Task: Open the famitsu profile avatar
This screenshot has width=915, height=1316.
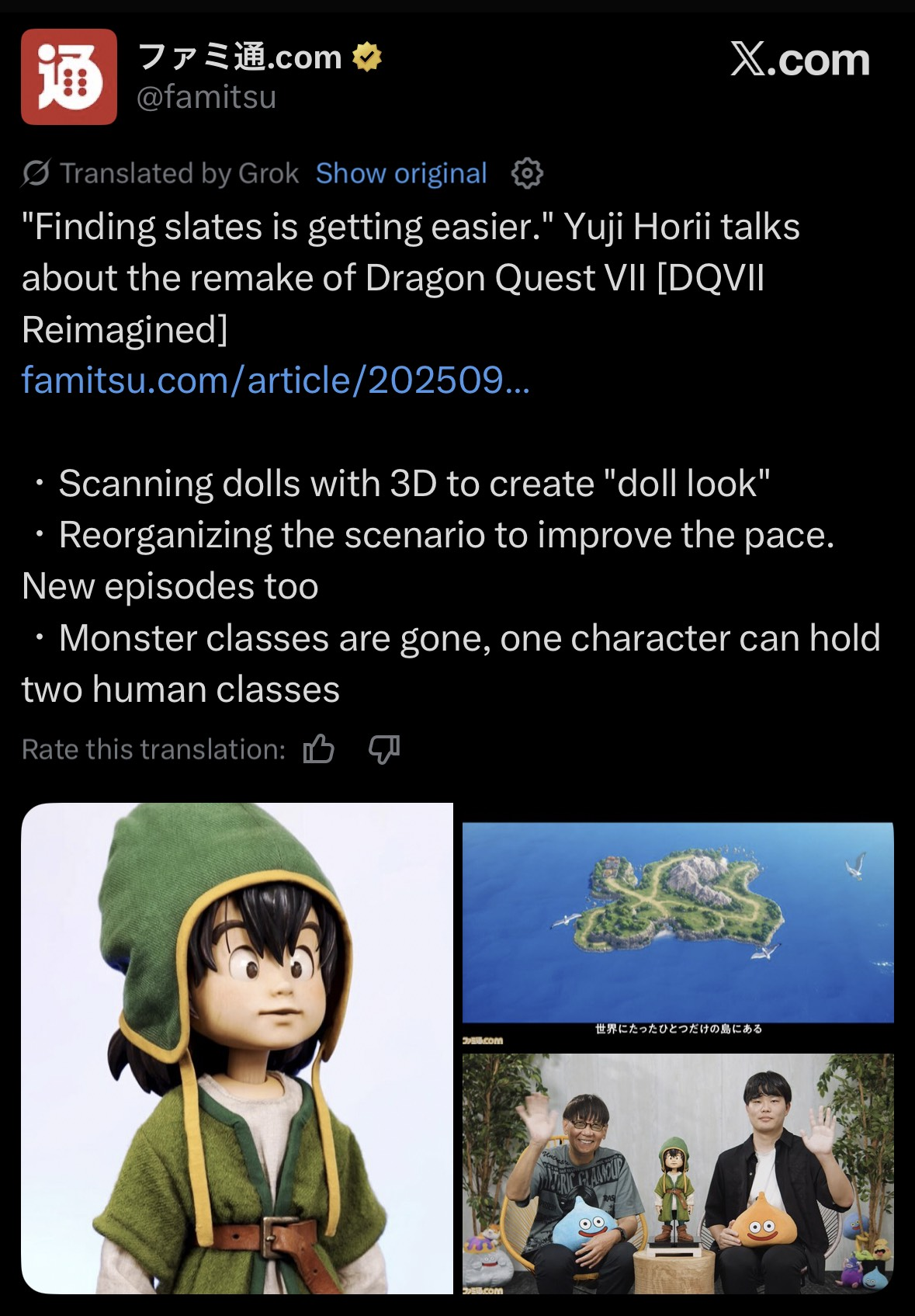Action: 69,77
